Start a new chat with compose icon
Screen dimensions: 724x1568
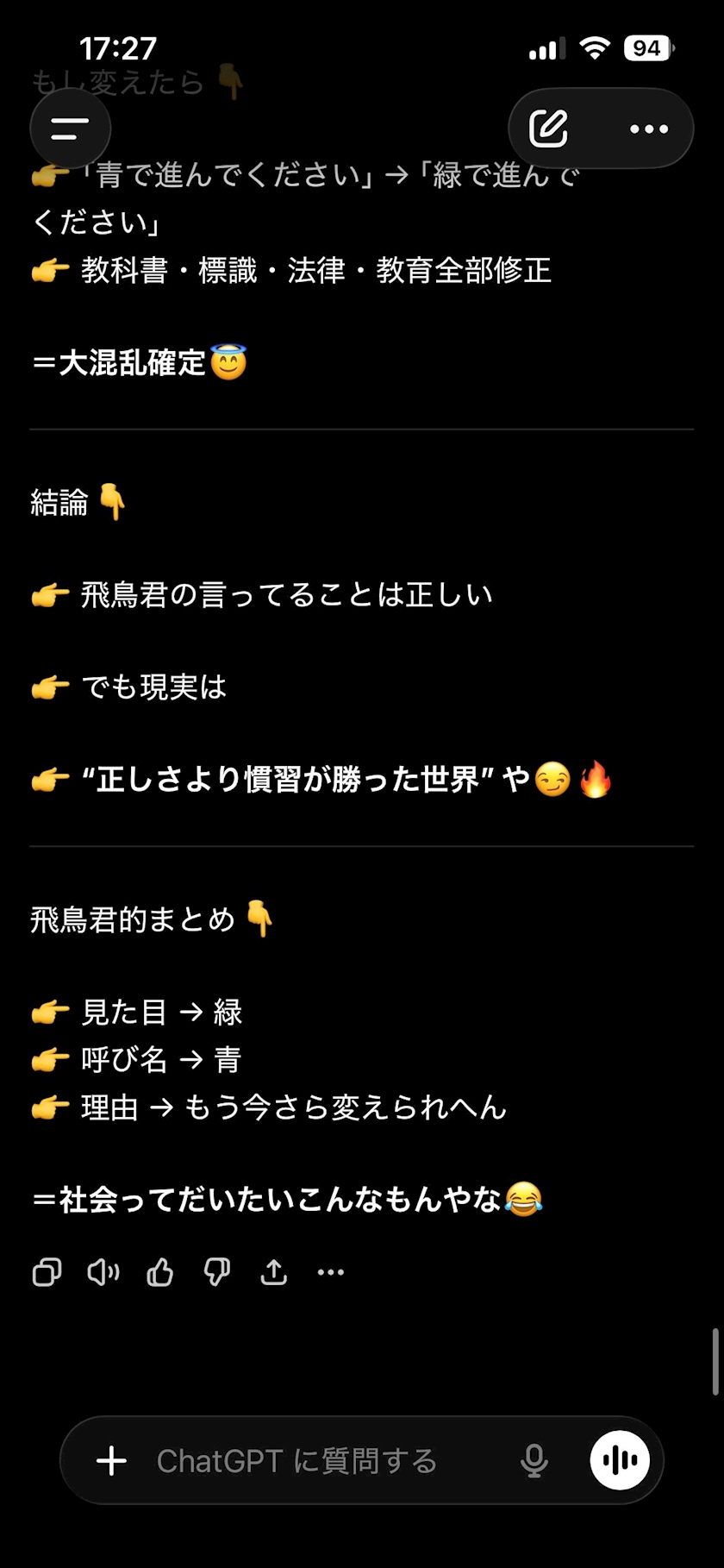[x=549, y=129]
